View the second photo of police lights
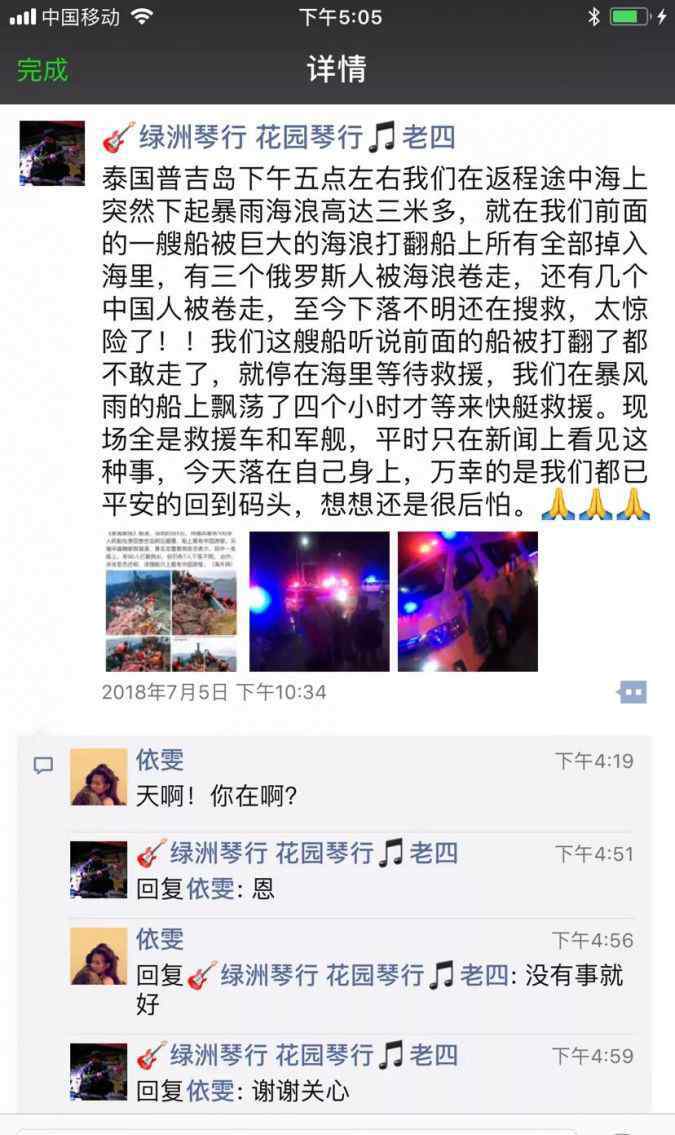The width and height of the screenshot is (675, 1135). [319, 601]
